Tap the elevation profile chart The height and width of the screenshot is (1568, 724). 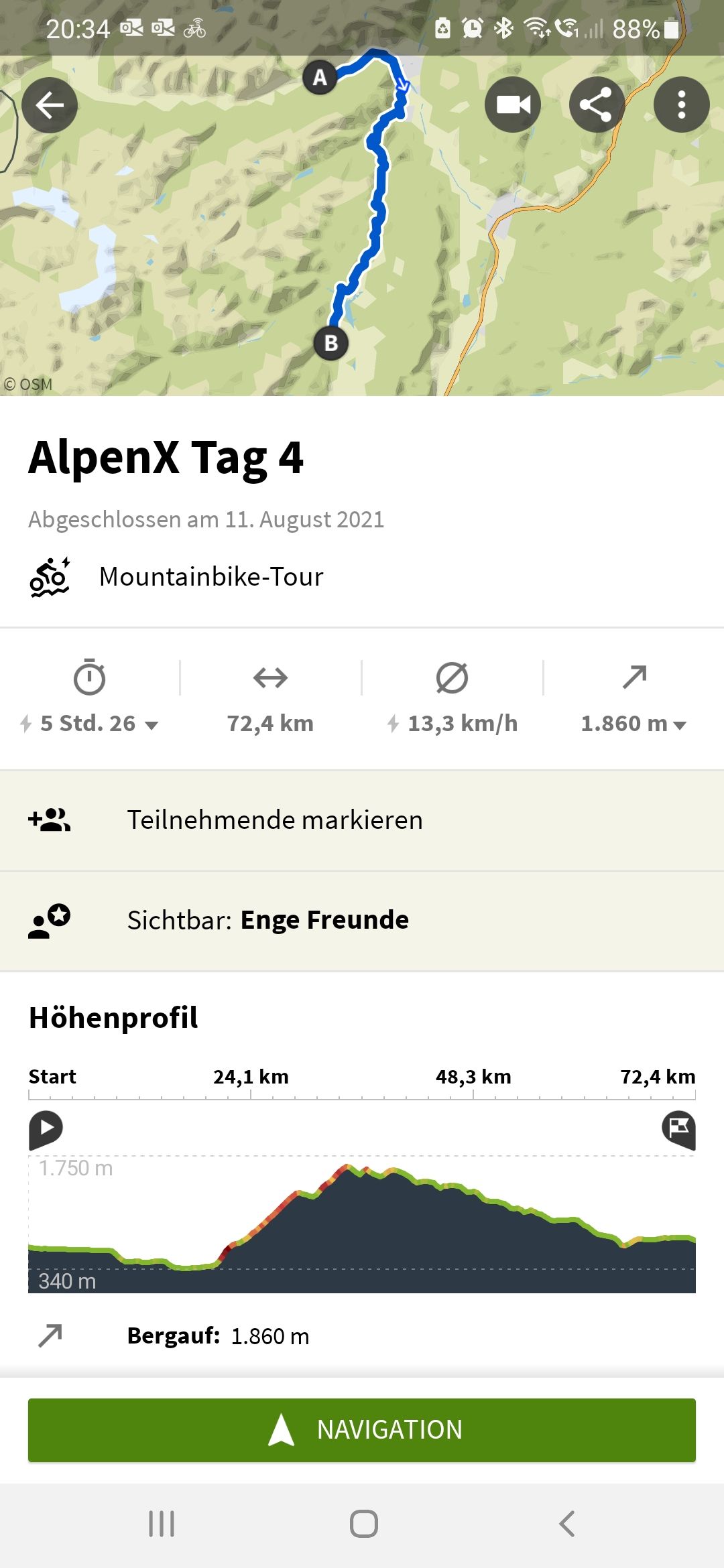pyautogui.click(x=362, y=1226)
